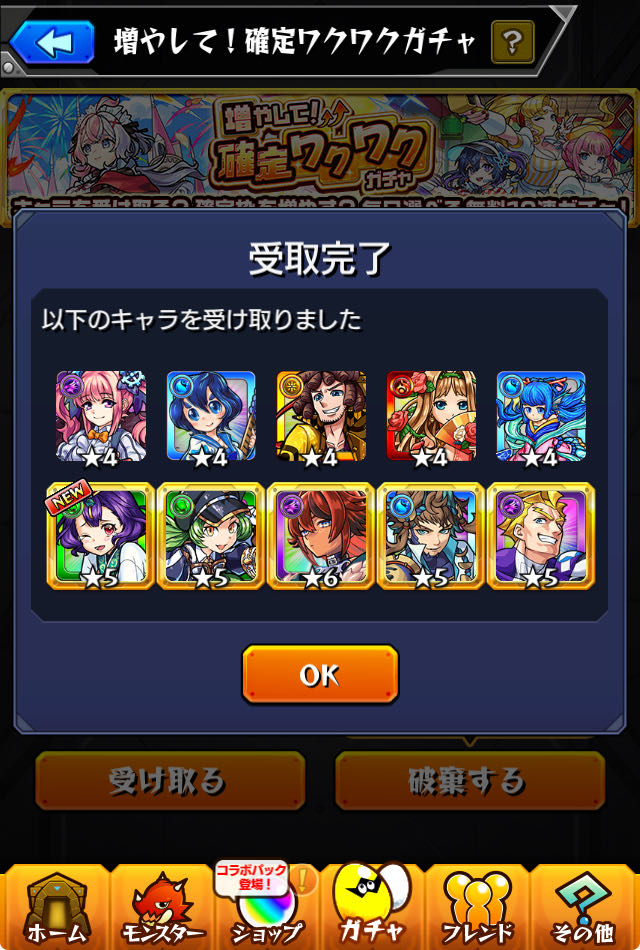Tap the OK button in the dialog
Screen dimensions: 640x950
tap(320, 674)
